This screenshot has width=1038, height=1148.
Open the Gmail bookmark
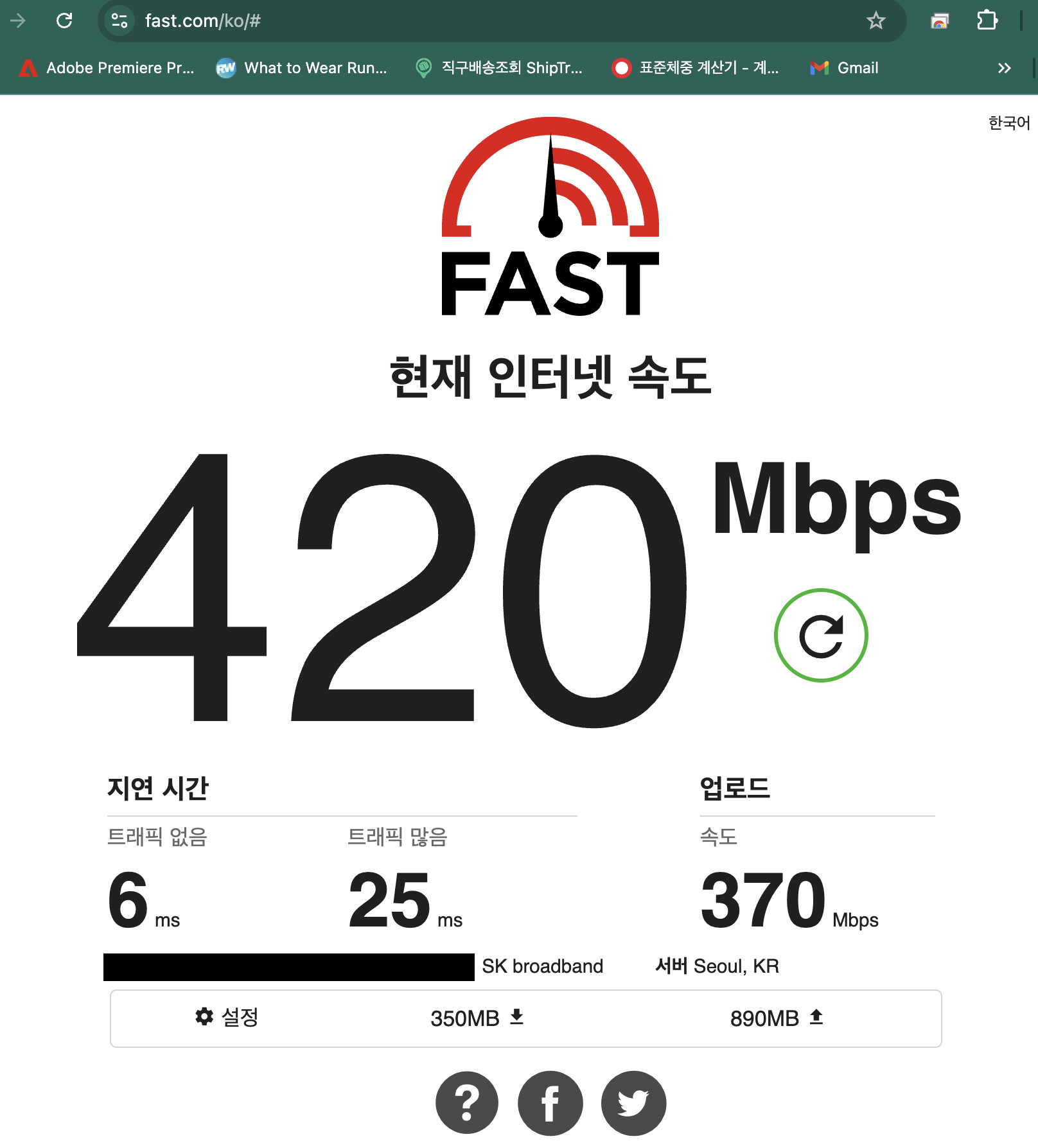(x=845, y=67)
